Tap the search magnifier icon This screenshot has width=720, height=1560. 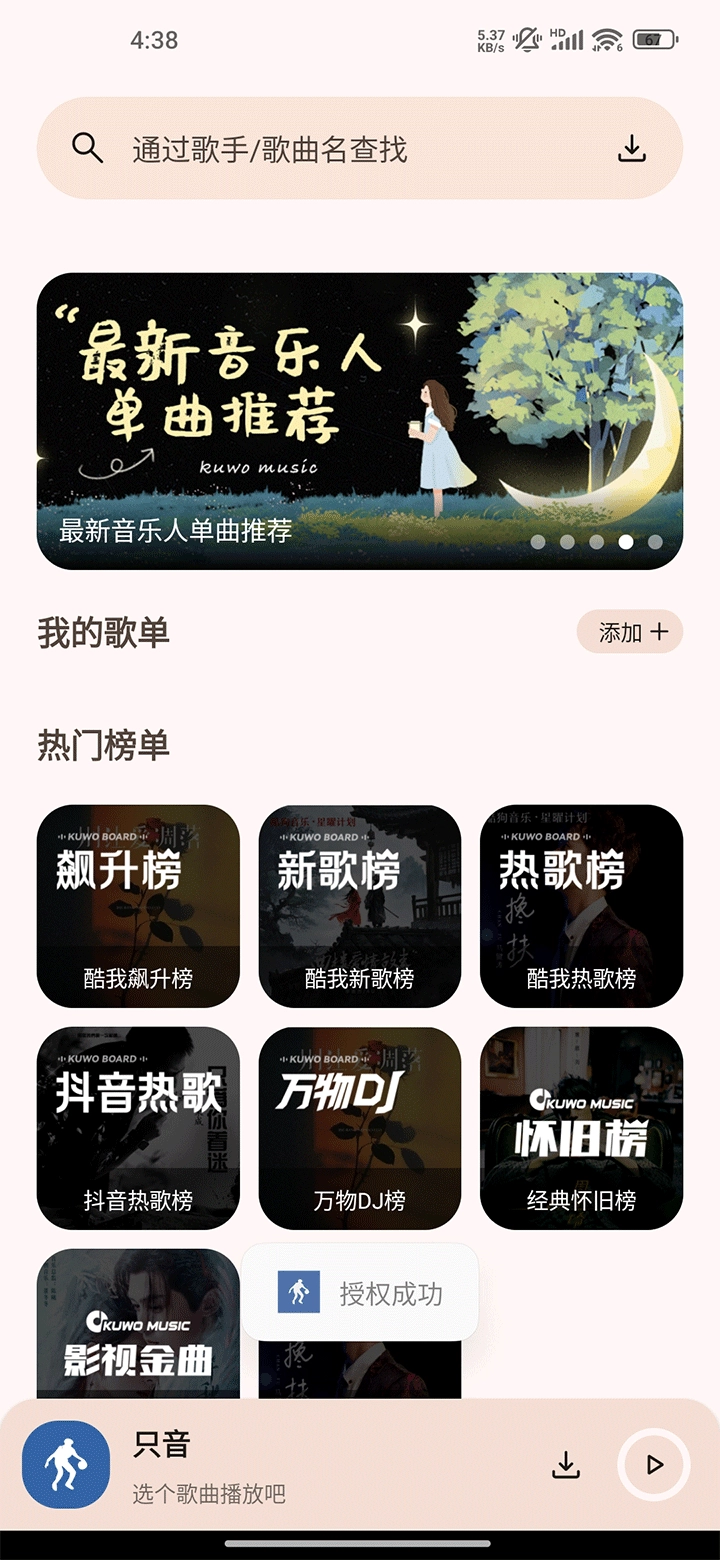pyautogui.click(x=87, y=147)
